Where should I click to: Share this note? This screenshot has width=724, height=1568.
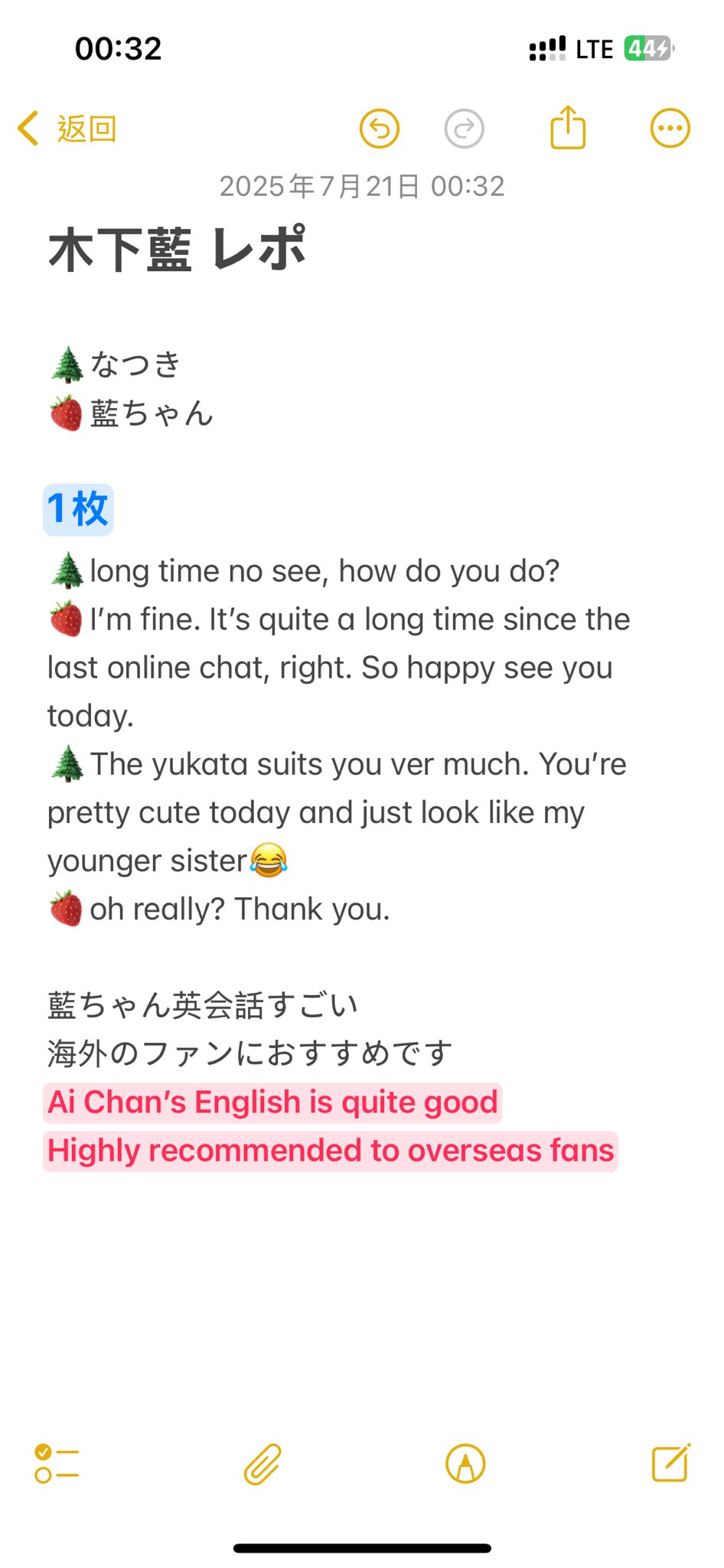click(568, 128)
